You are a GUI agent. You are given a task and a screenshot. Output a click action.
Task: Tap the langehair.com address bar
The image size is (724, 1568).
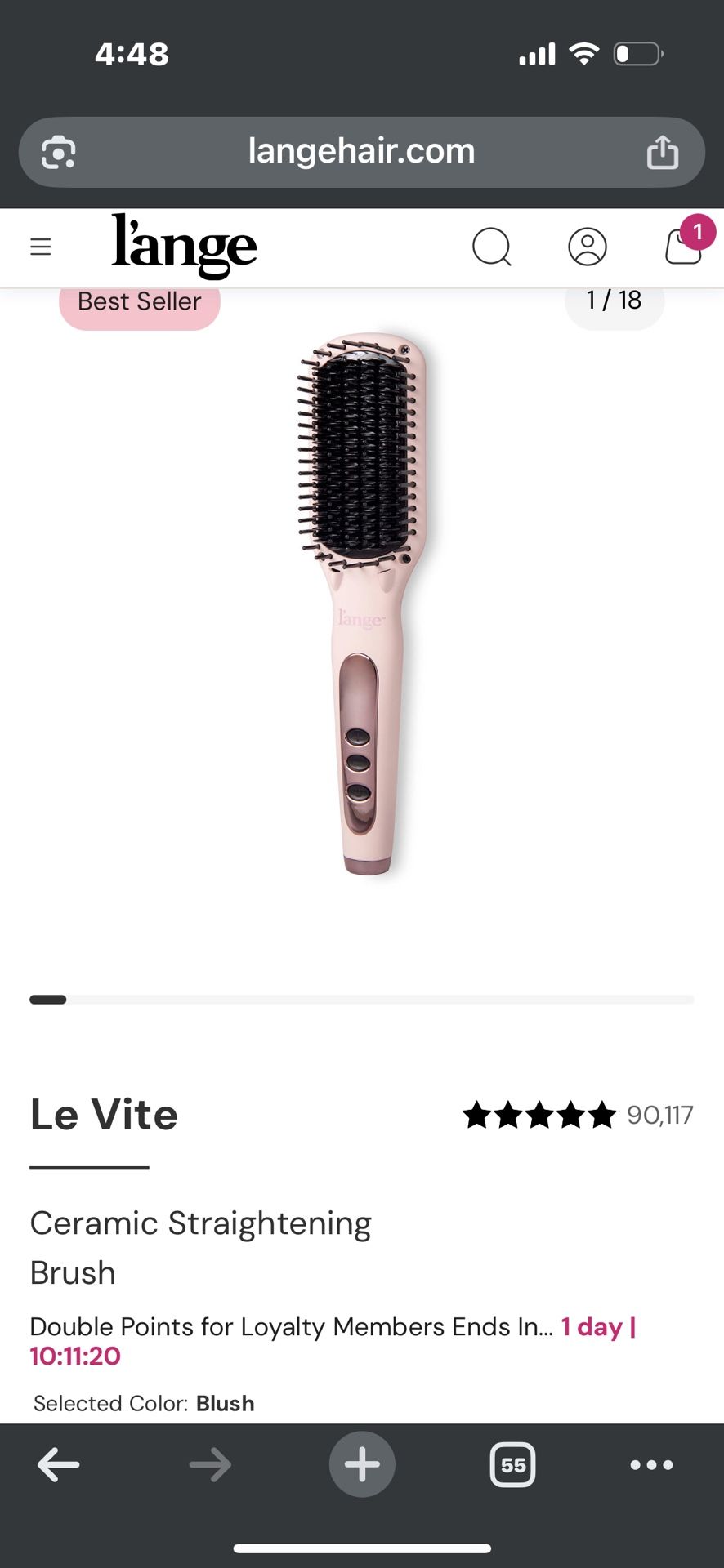[x=361, y=152]
